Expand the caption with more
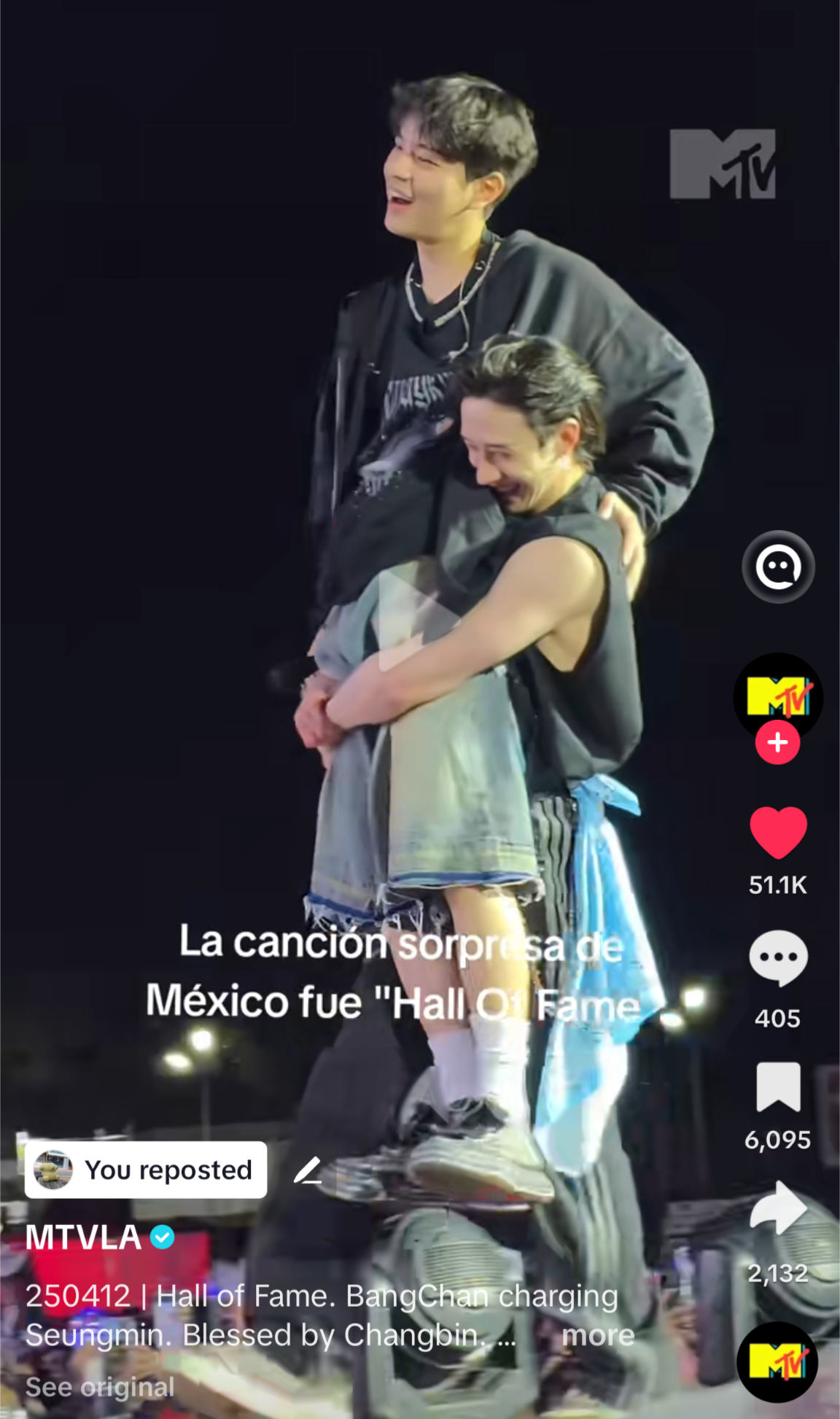Image resolution: width=840 pixels, height=1419 pixels. (598, 1335)
